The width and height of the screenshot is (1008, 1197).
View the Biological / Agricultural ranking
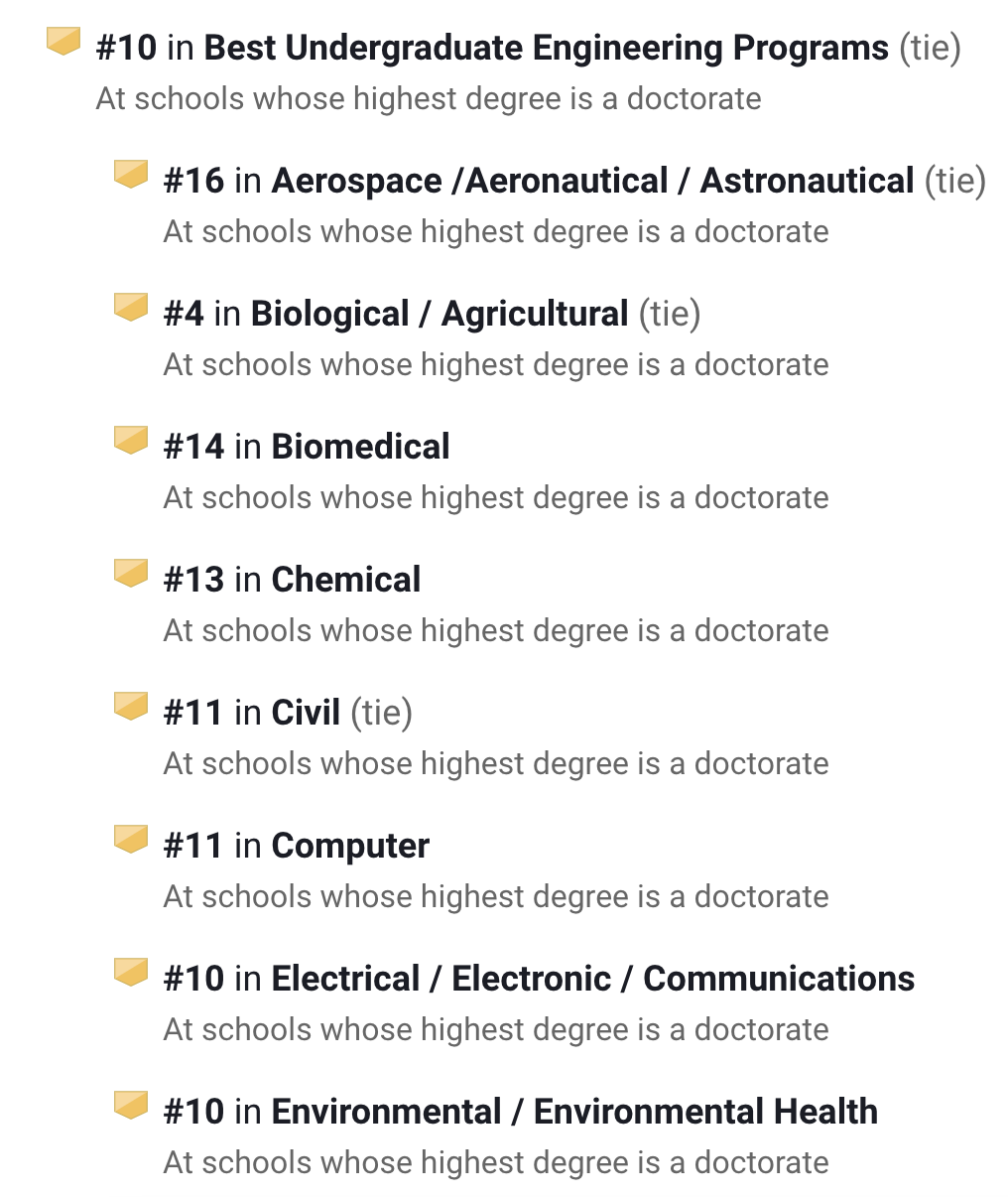point(439,314)
